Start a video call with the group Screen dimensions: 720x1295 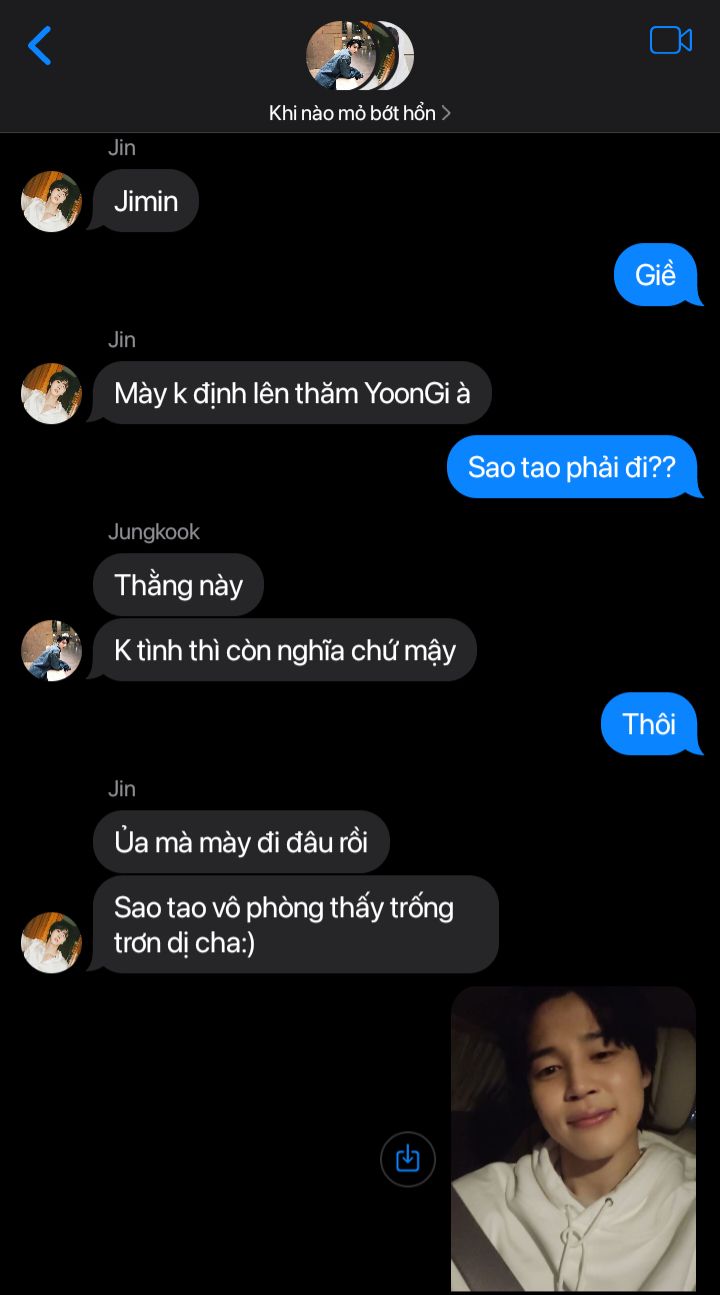(x=671, y=40)
